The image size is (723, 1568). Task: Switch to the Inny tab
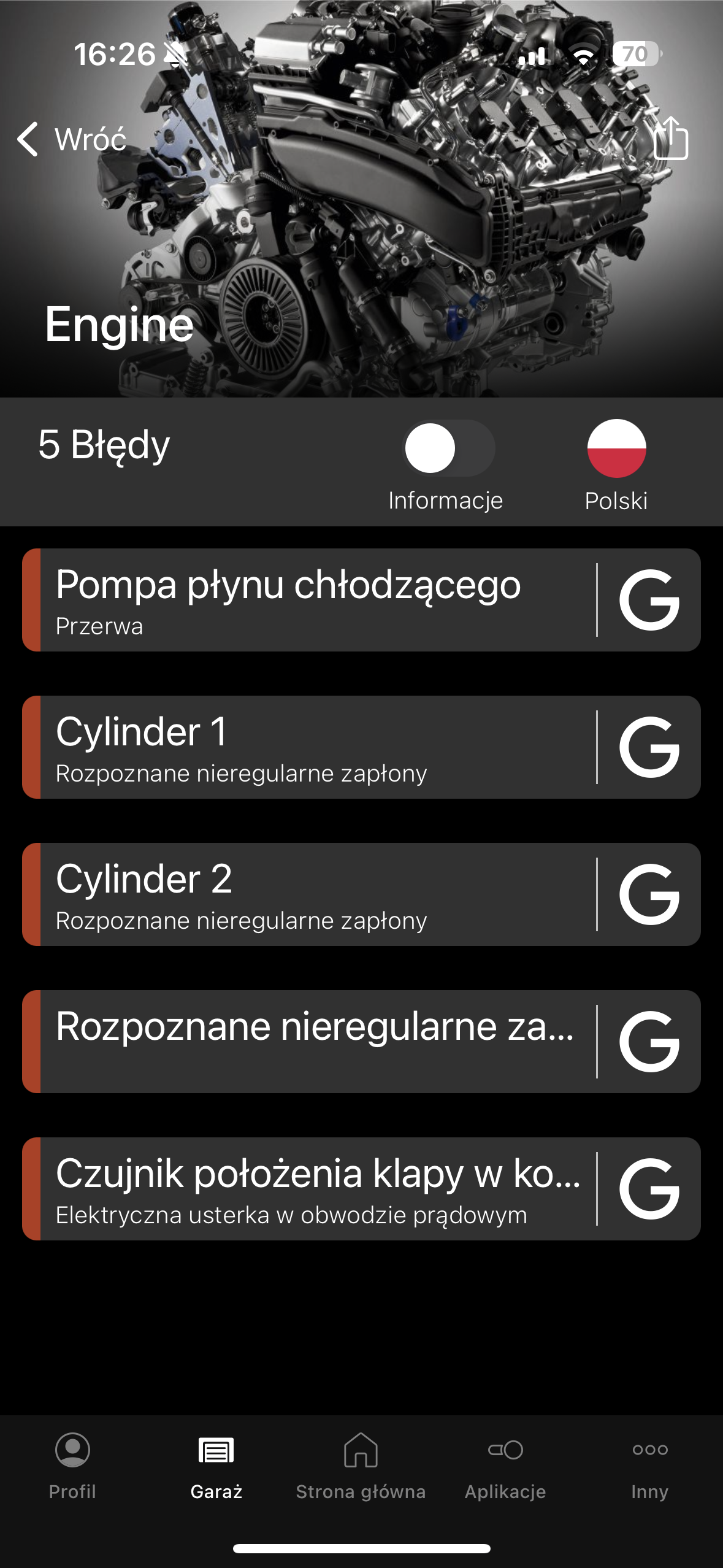coord(649,1466)
